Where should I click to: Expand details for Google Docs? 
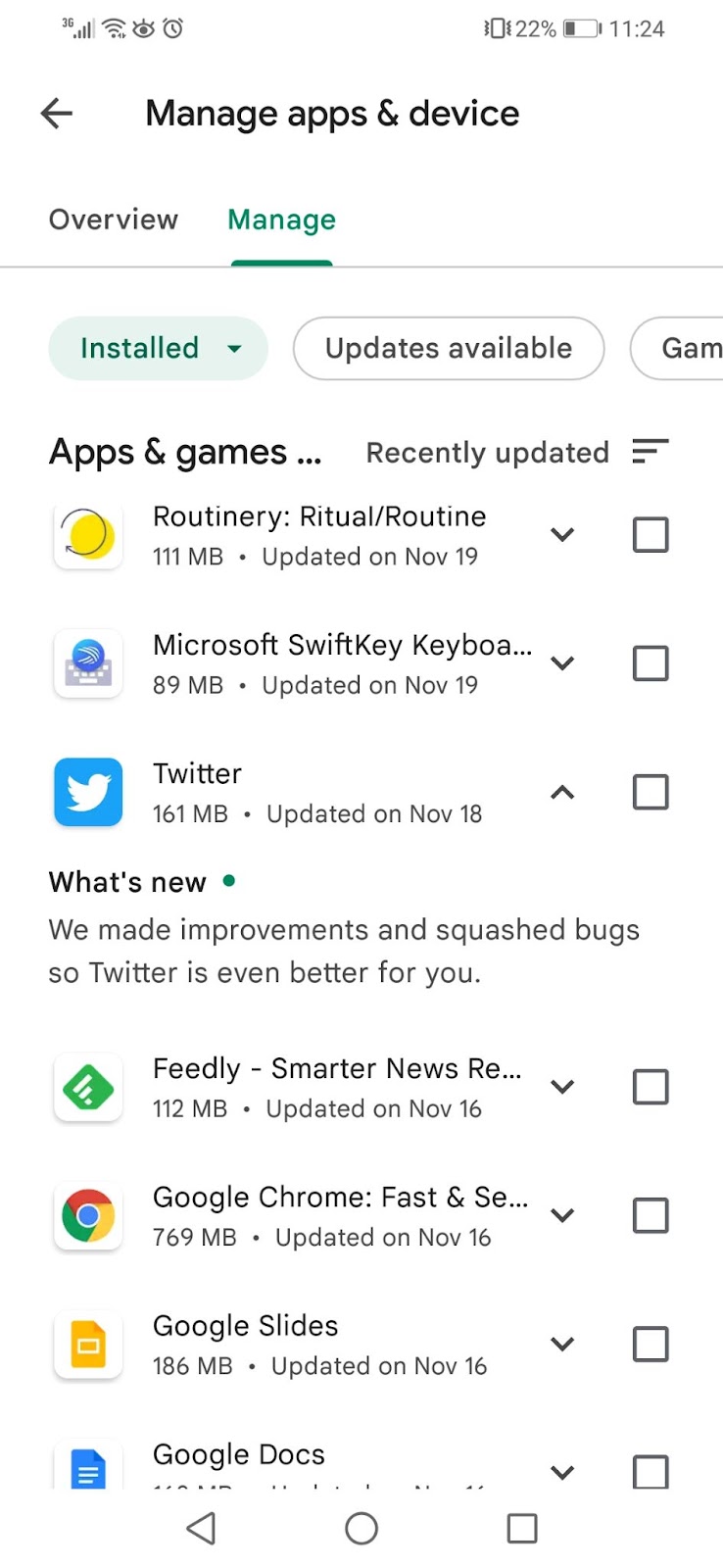[561, 1472]
